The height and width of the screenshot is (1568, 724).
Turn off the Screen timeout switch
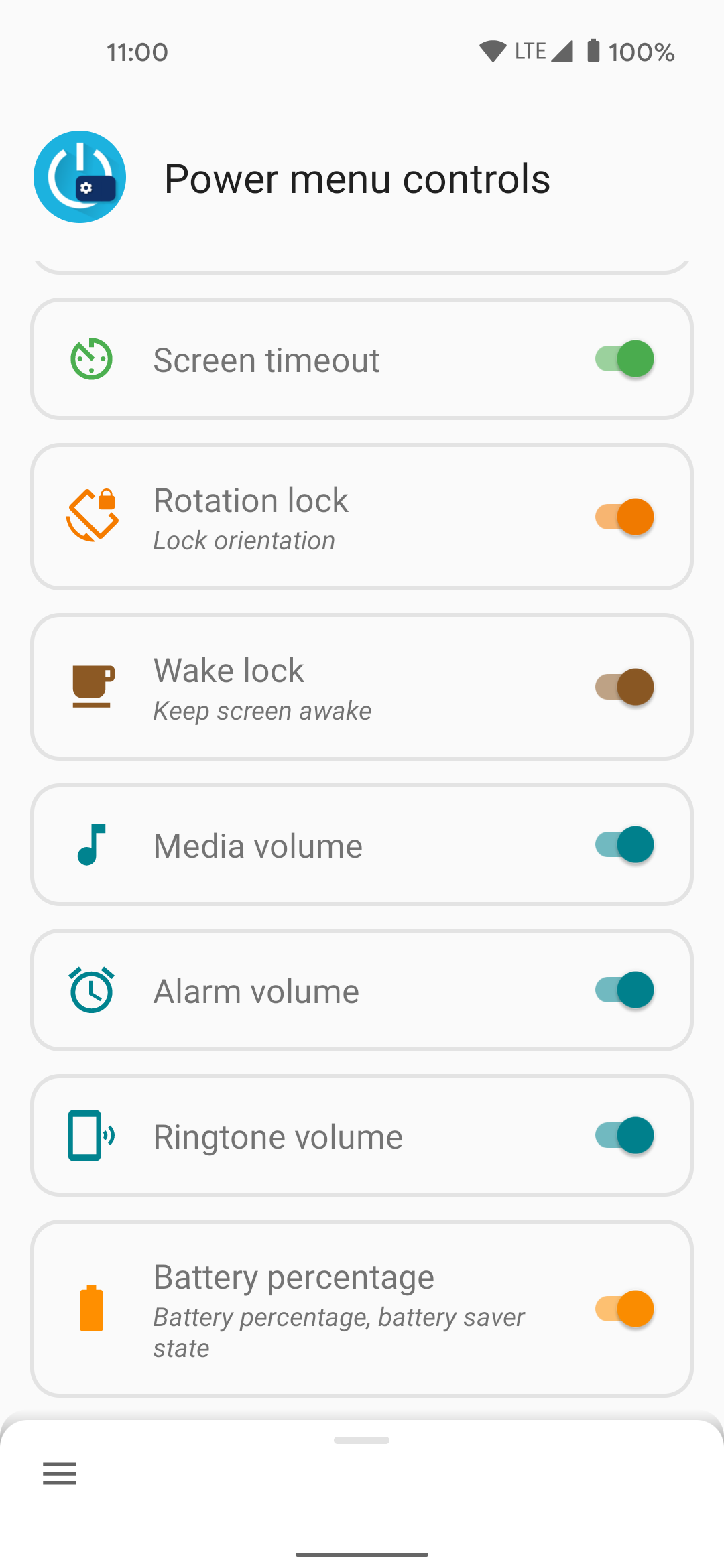pyautogui.click(x=625, y=359)
